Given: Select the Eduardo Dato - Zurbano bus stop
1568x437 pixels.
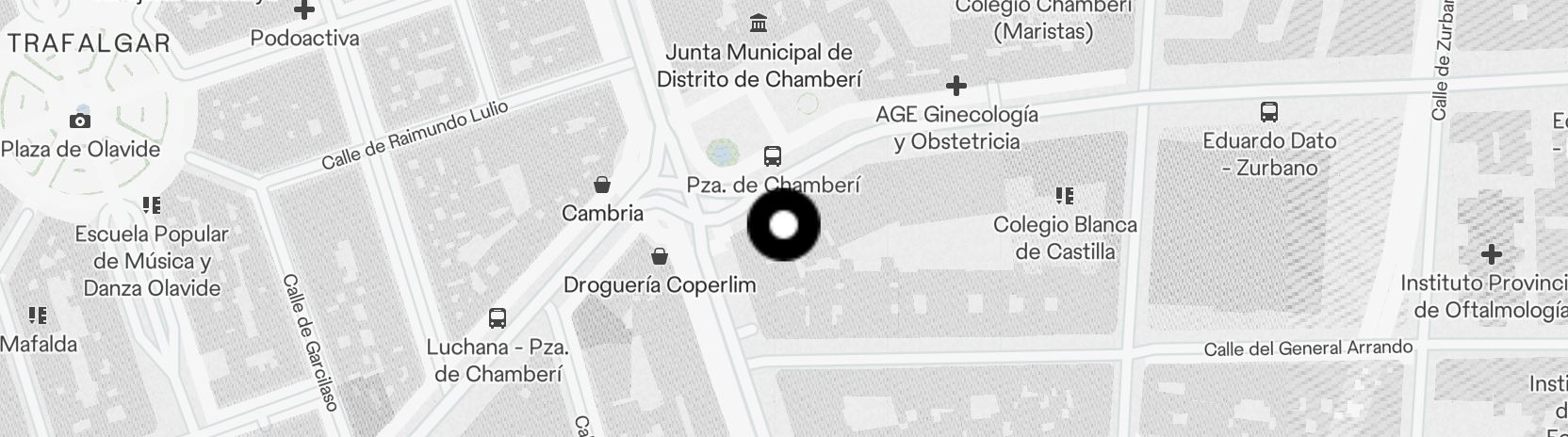Looking at the screenshot, I should tap(1269, 112).
